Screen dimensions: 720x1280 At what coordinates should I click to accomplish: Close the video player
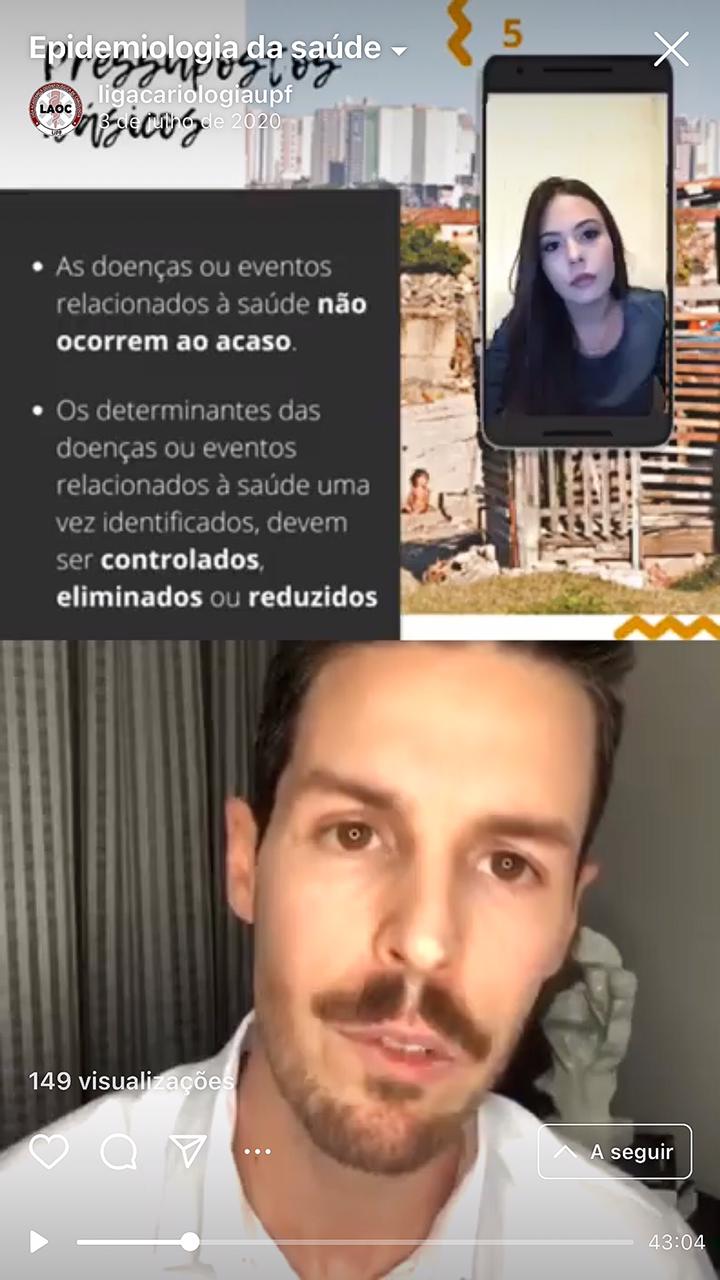click(671, 48)
